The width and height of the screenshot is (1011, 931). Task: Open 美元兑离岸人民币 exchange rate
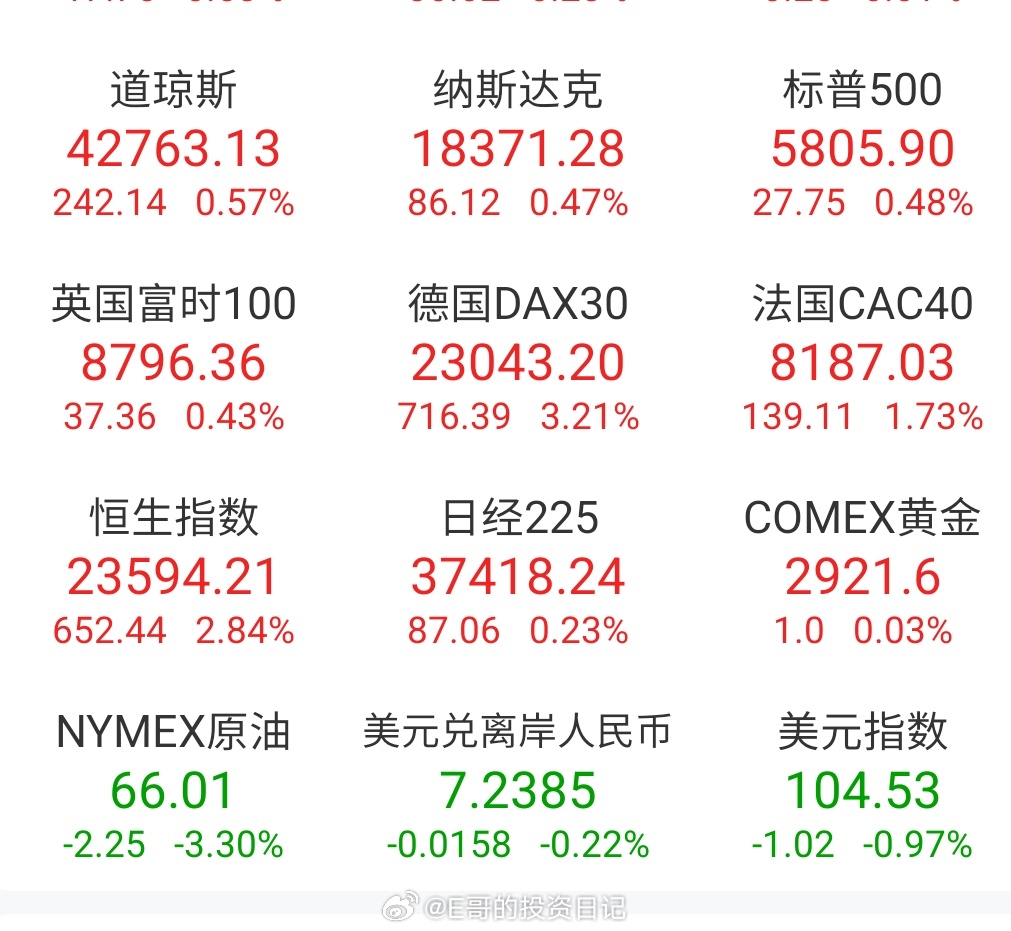click(x=517, y=790)
